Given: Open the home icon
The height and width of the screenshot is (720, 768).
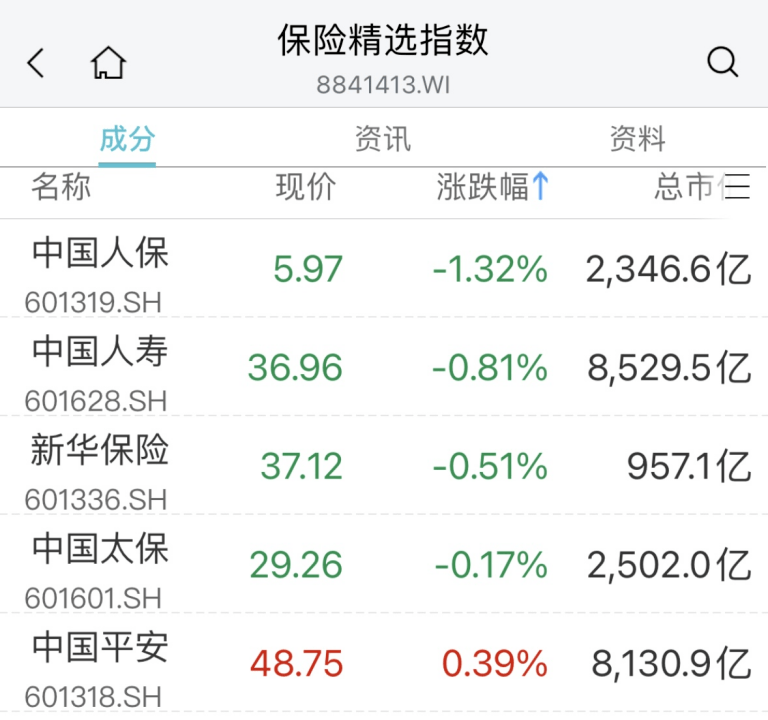Looking at the screenshot, I should tap(108, 64).
